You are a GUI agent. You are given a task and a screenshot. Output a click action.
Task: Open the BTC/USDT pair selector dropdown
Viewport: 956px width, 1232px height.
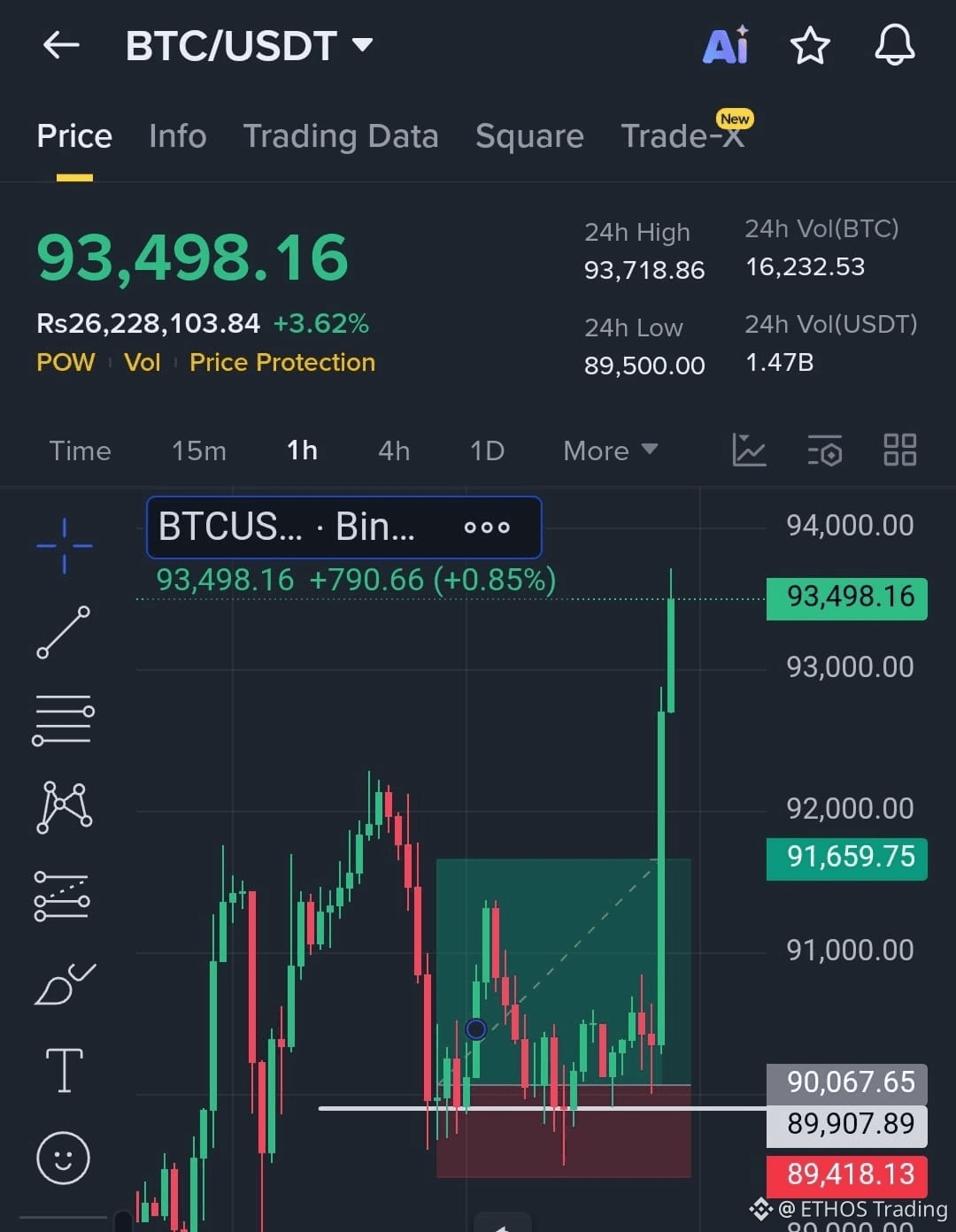(x=248, y=46)
